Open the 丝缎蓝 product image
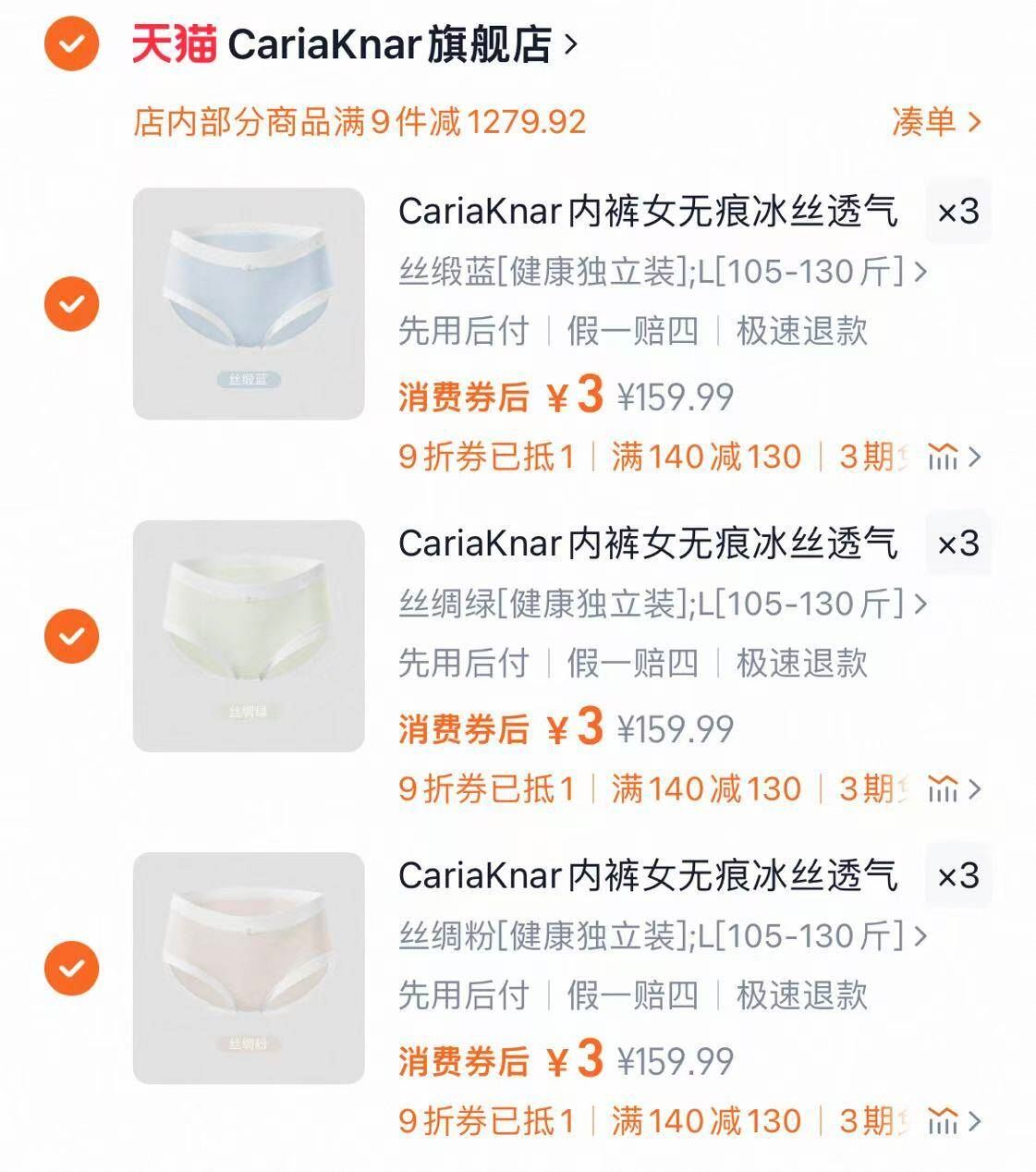The height and width of the screenshot is (1172, 1036). click(x=249, y=303)
